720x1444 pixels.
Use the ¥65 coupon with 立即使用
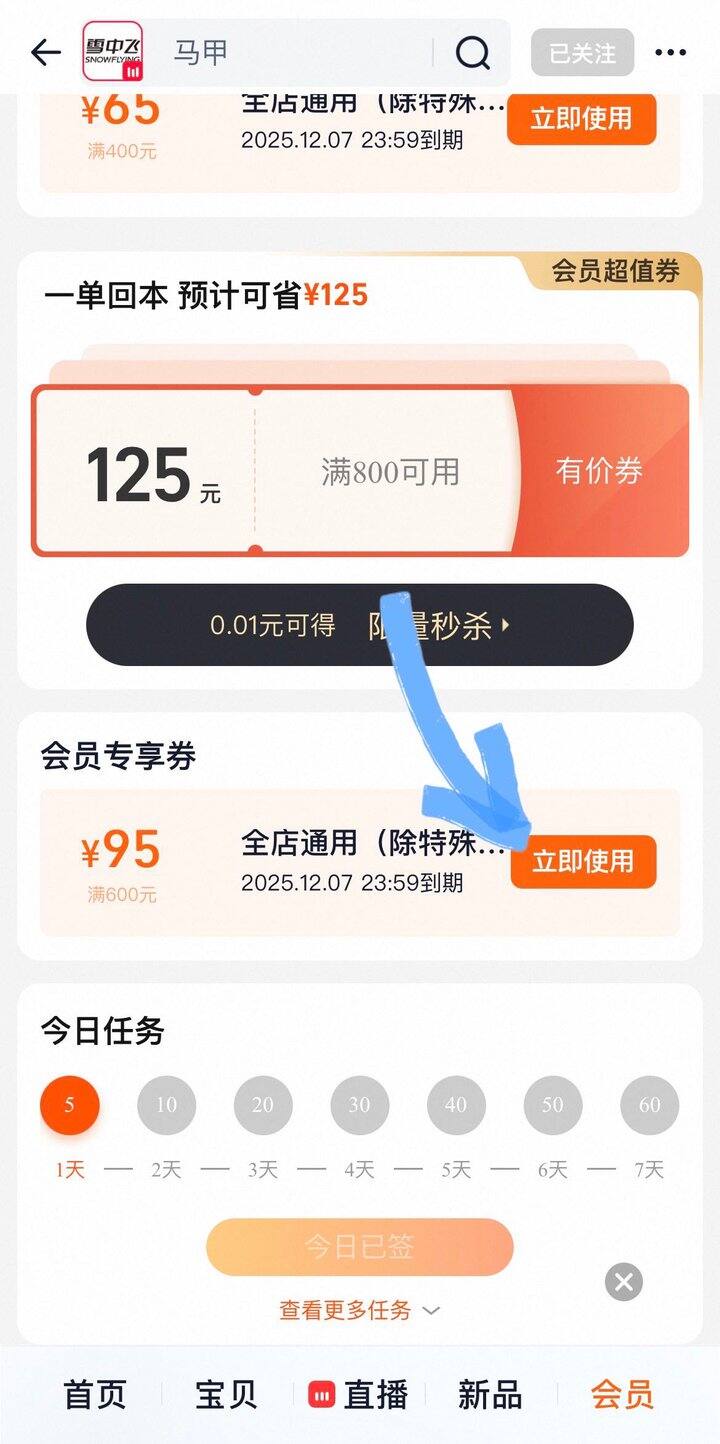[581, 119]
